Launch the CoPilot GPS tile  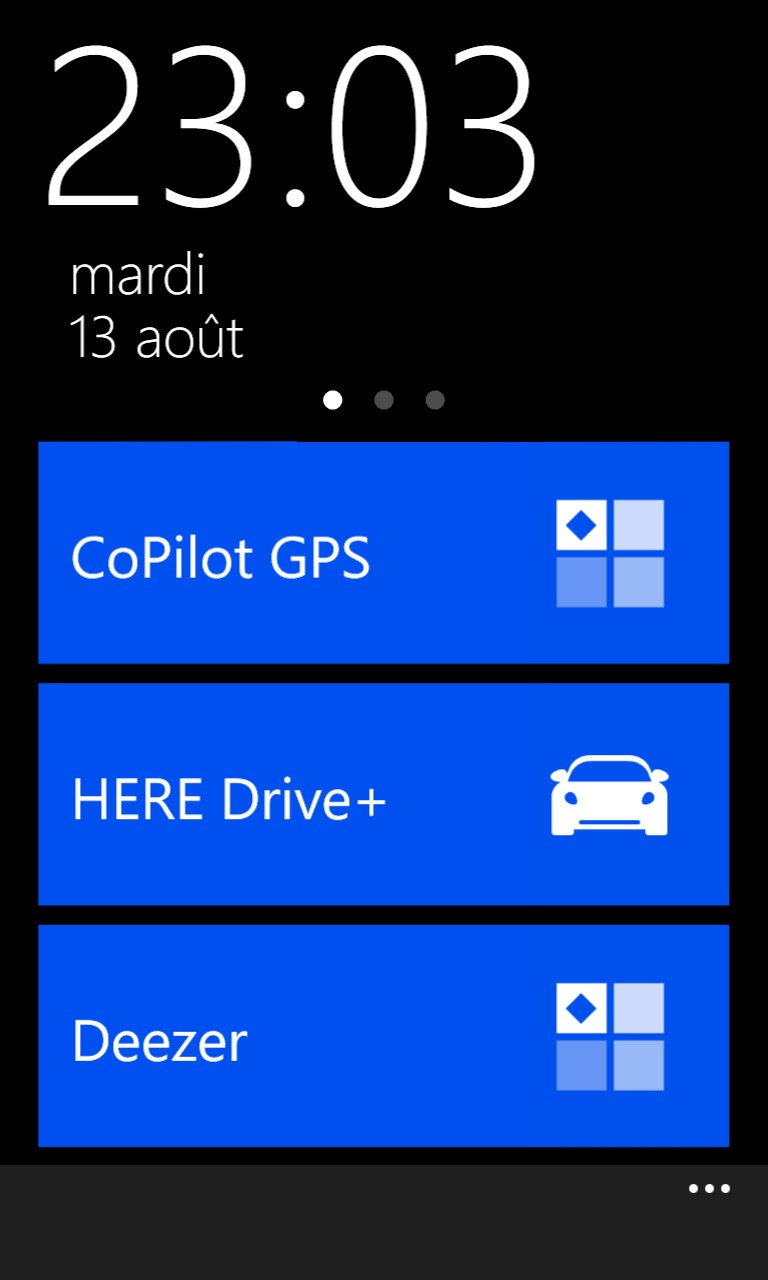point(383,552)
